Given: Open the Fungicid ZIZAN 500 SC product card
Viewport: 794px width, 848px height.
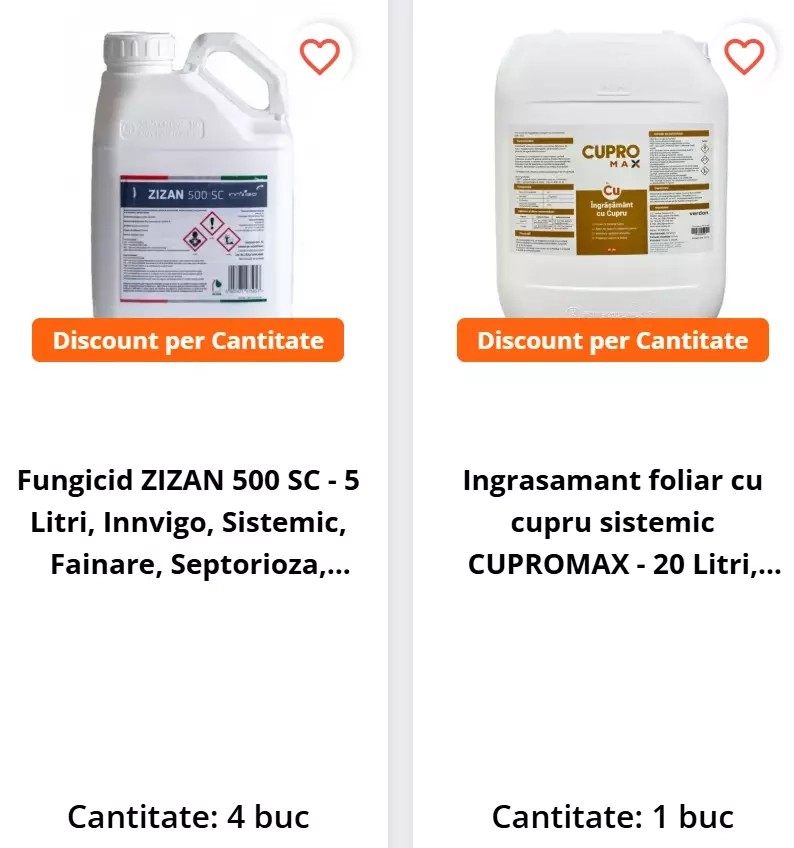Looking at the screenshot, I should pyautogui.click(x=189, y=522).
